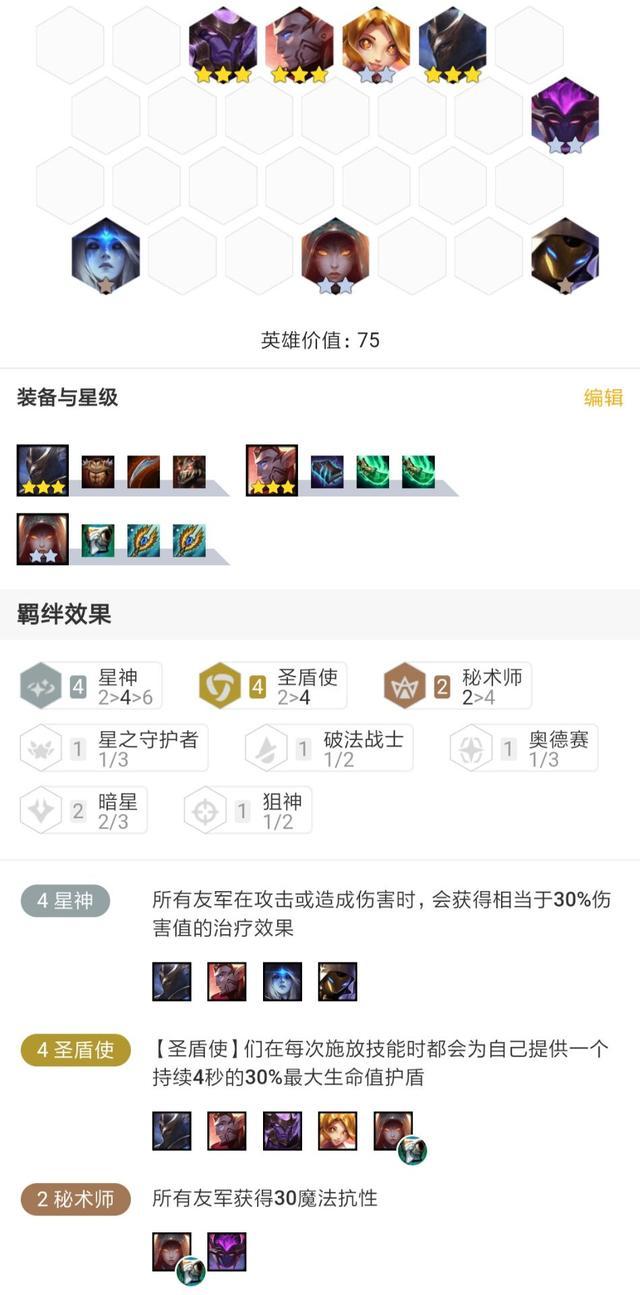View the 破法战士 trait chip
Image resolution: width=640 pixels, height=1295 pixels.
[x=328, y=748]
